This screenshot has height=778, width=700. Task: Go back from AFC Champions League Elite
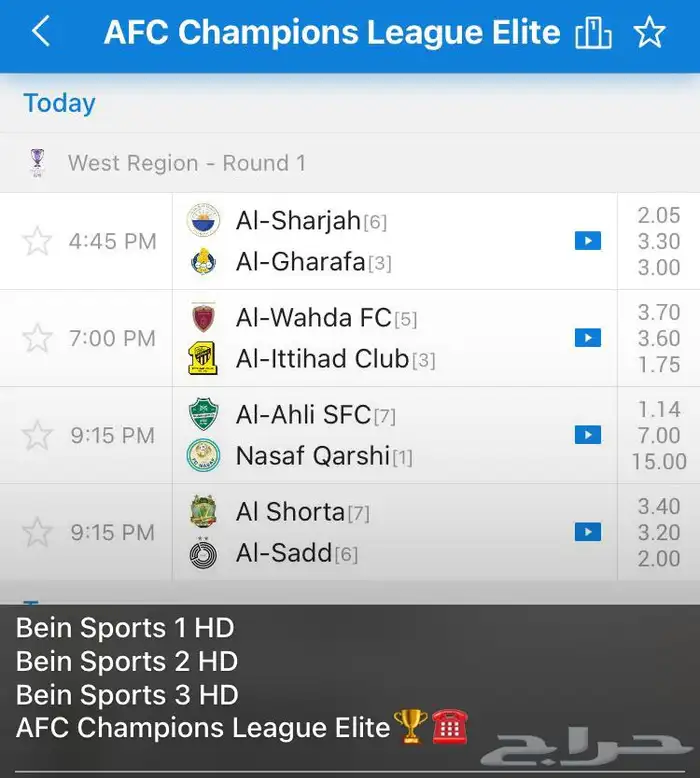[x=40, y=33]
